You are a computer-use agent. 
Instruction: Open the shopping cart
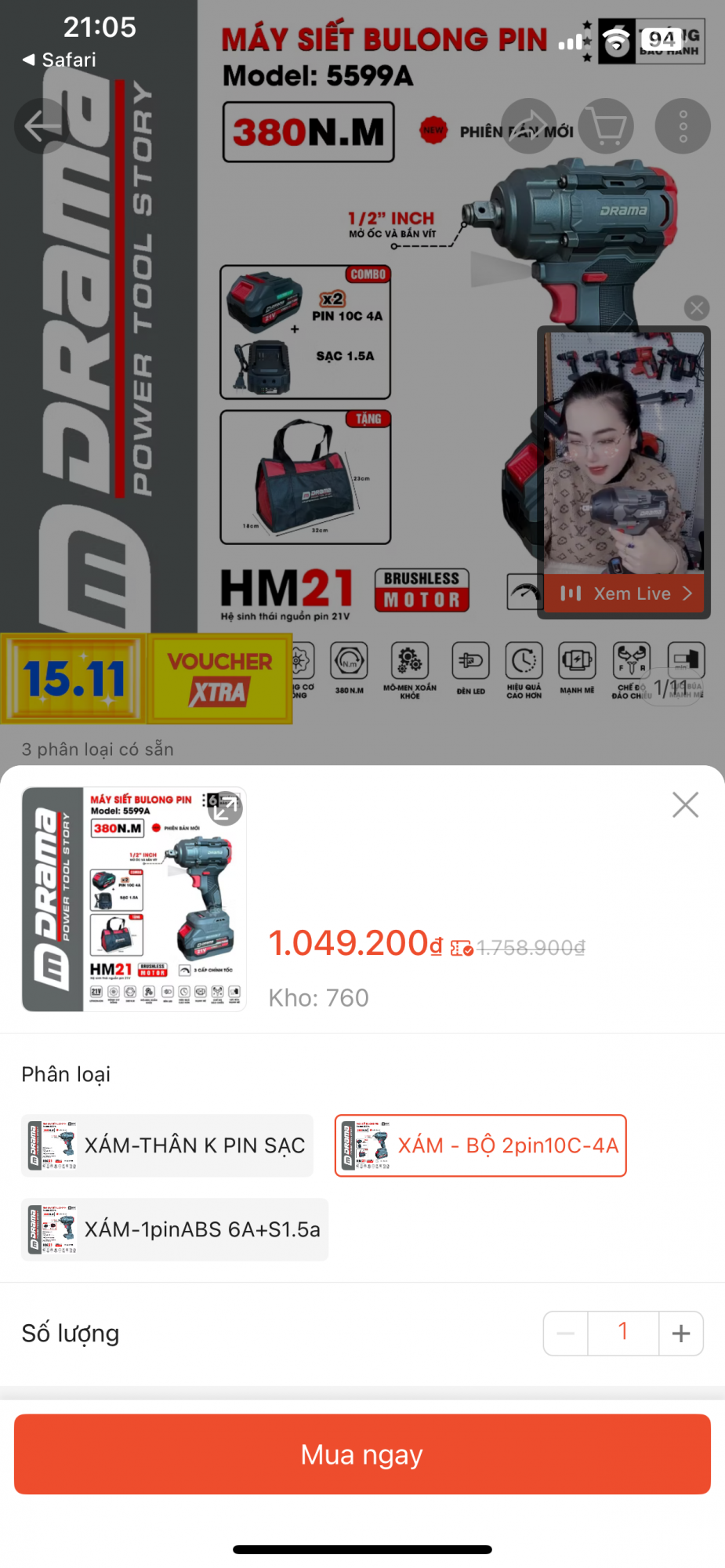tap(606, 125)
